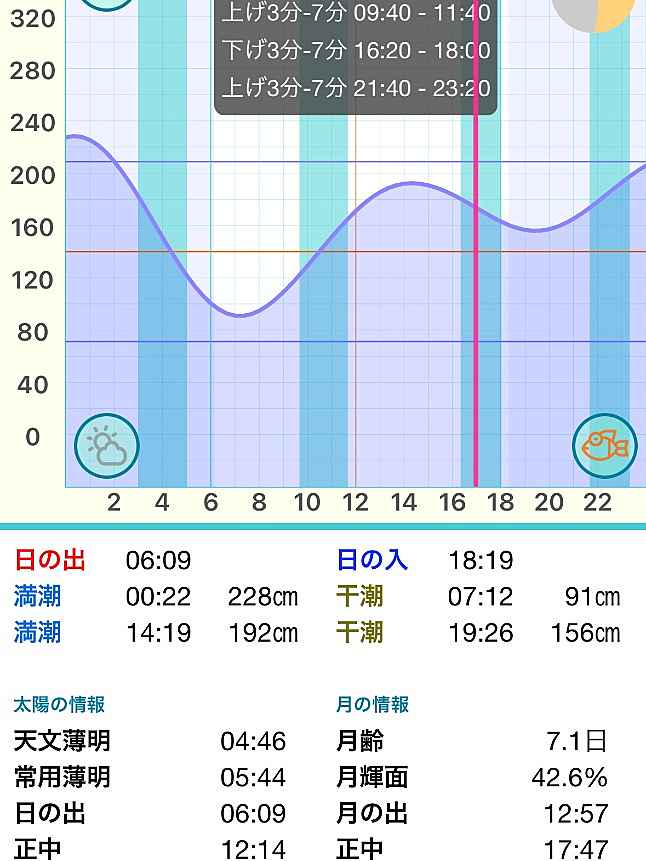Tap the fish icon on the tide chart
The width and height of the screenshot is (646, 861).
(605, 445)
